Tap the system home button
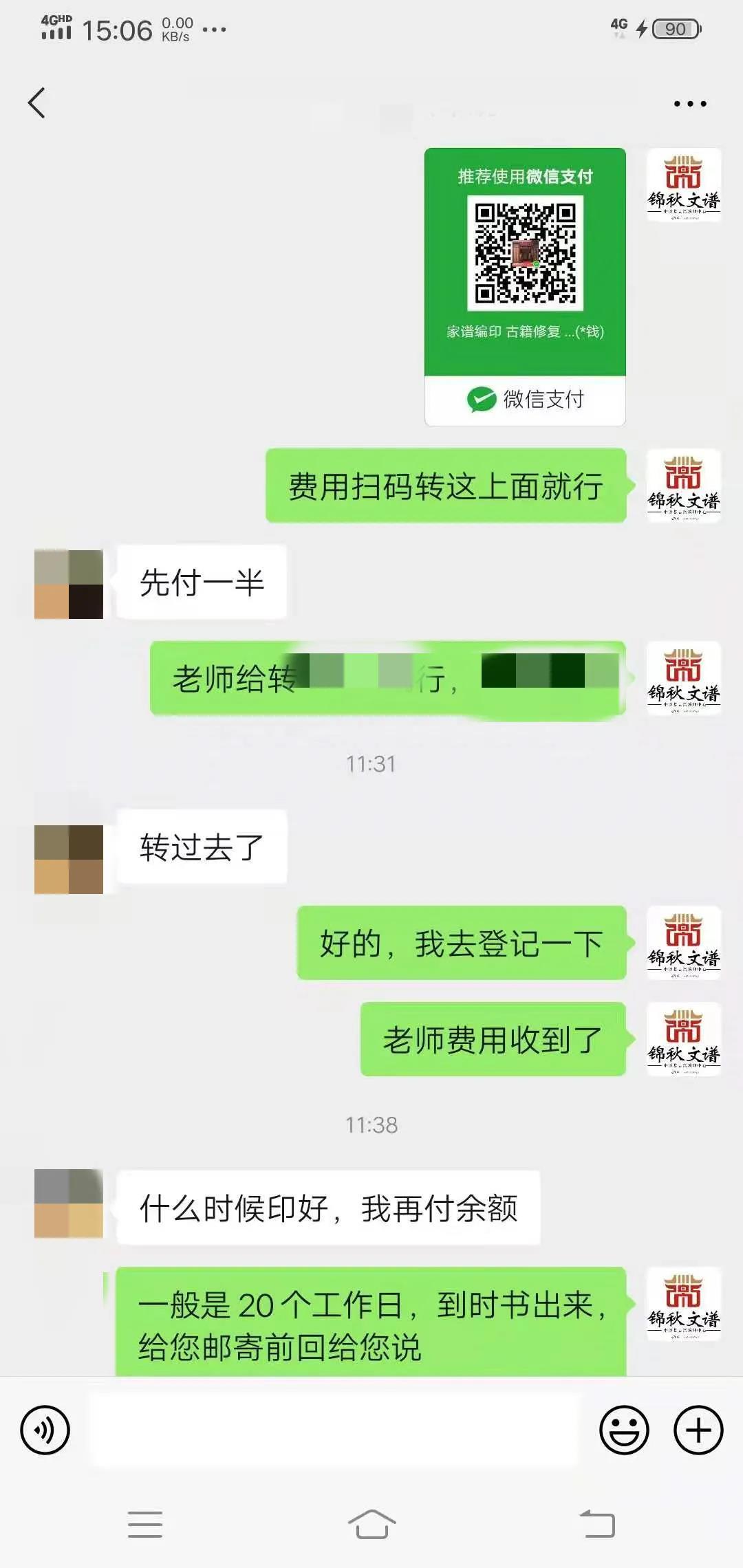Image resolution: width=743 pixels, height=1568 pixels. 371,1524
